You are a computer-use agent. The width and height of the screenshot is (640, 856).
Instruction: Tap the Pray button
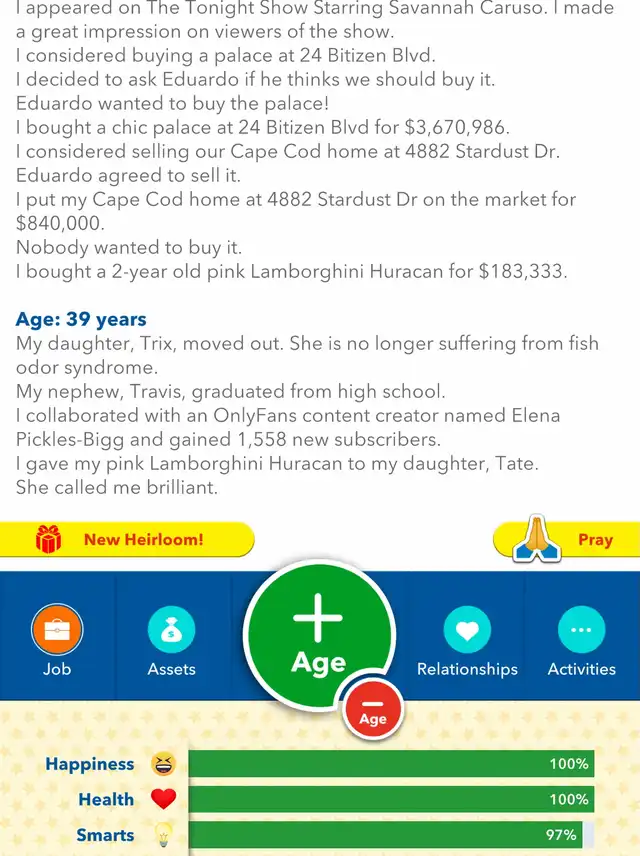[568, 540]
